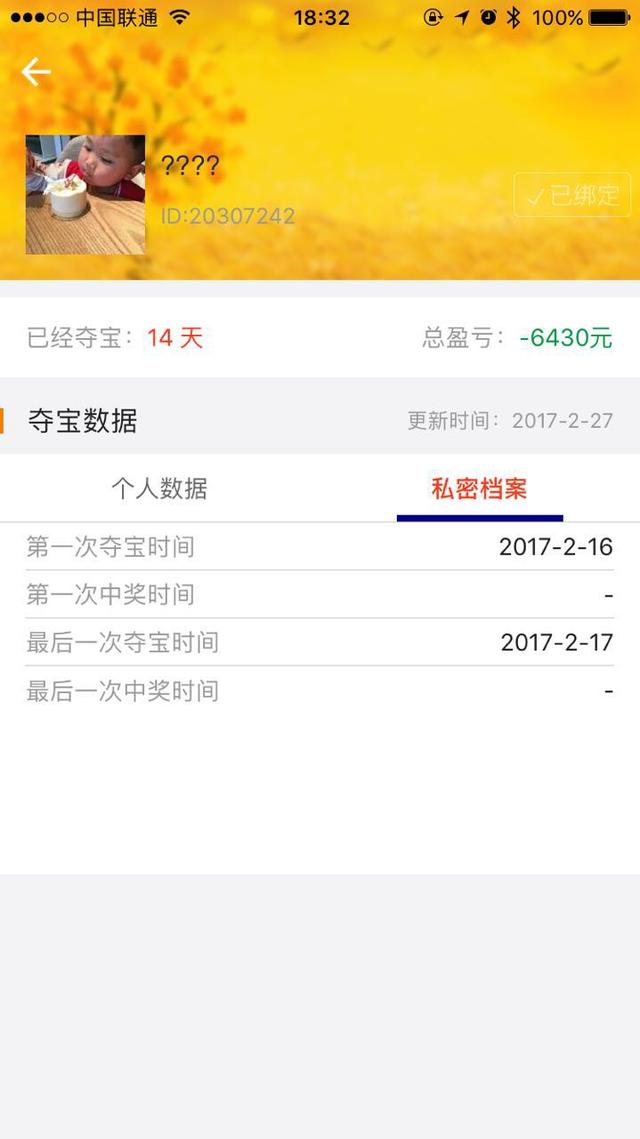Tap the 已绑定 button

tap(573, 195)
